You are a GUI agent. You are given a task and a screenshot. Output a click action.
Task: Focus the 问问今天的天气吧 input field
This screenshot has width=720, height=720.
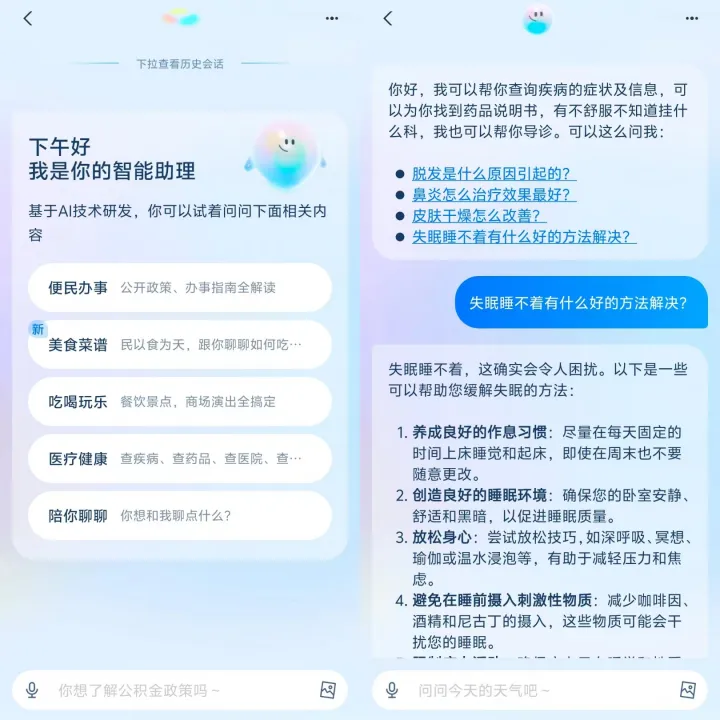tap(540, 690)
